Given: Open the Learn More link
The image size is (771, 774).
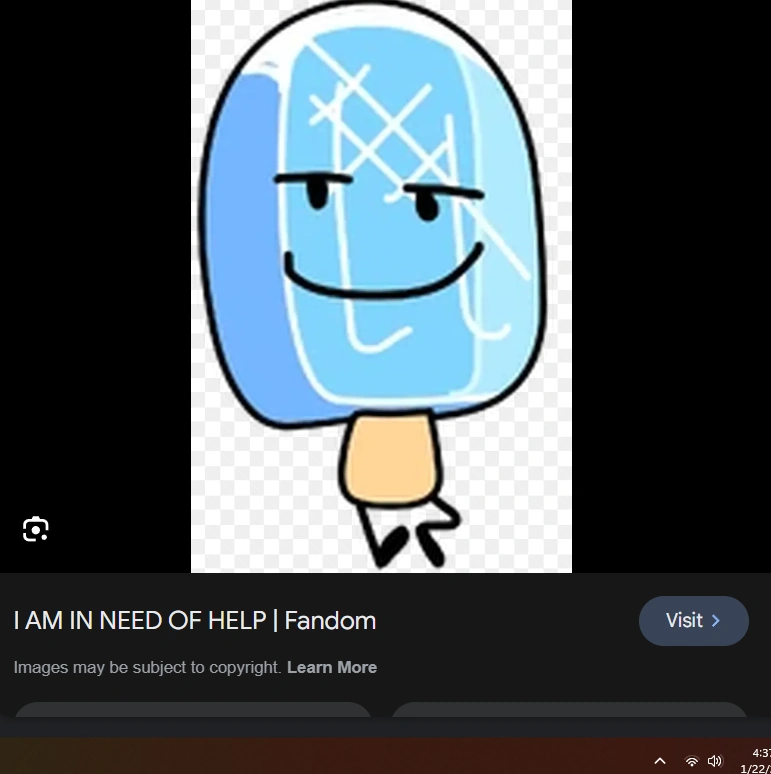Looking at the screenshot, I should [x=332, y=667].
